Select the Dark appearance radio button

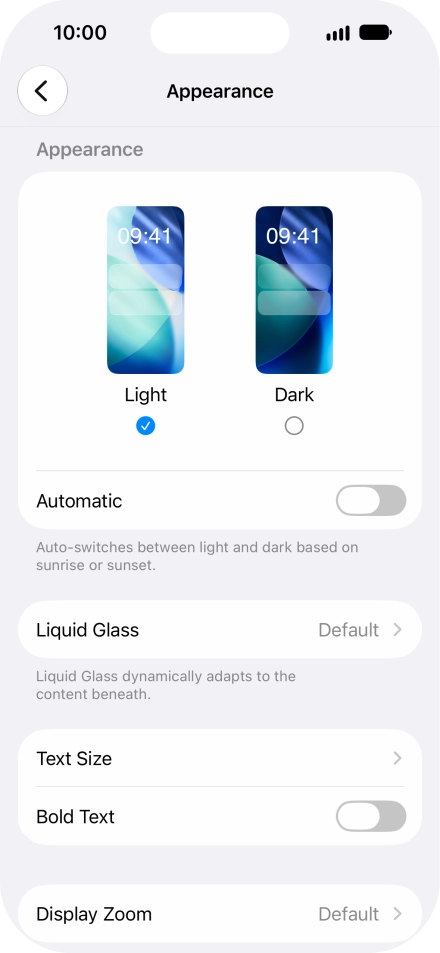pyautogui.click(x=294, y=426)
